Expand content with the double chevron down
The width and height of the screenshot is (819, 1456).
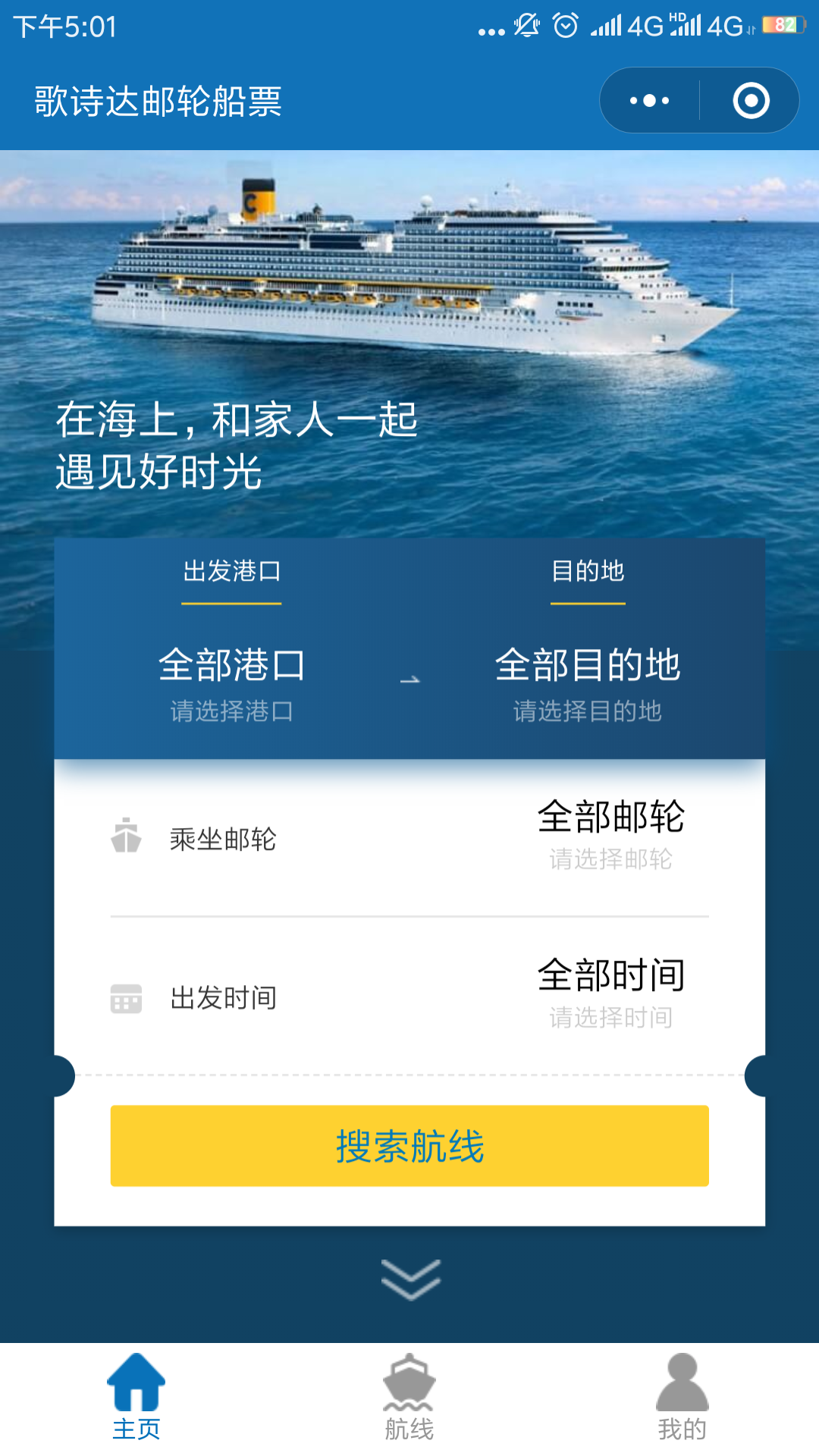[x=410, y=1279]
